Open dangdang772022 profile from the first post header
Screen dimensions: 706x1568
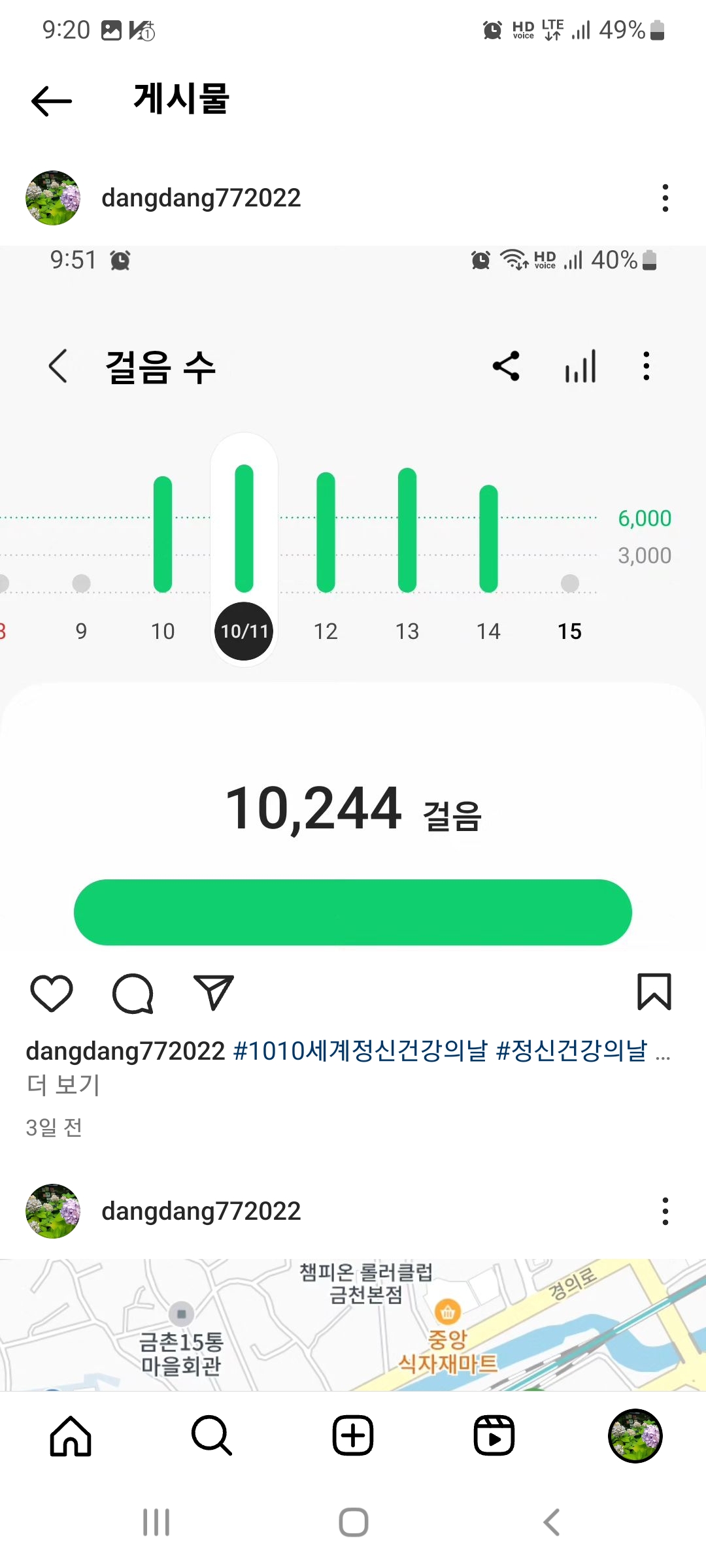(x=201, y=198)
